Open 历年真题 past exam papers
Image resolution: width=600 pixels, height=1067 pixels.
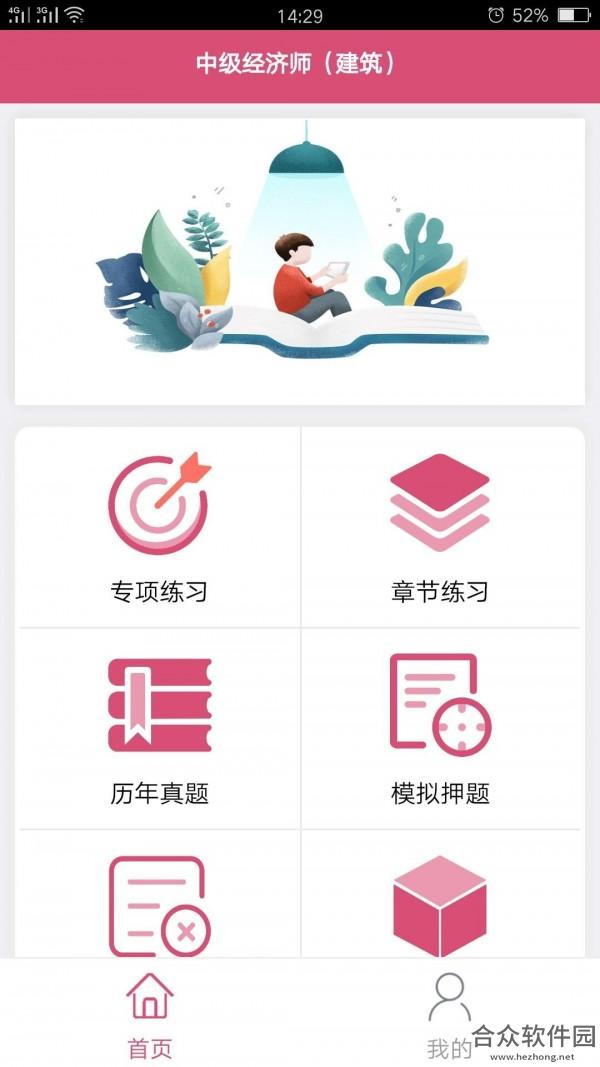coord(158,729)
